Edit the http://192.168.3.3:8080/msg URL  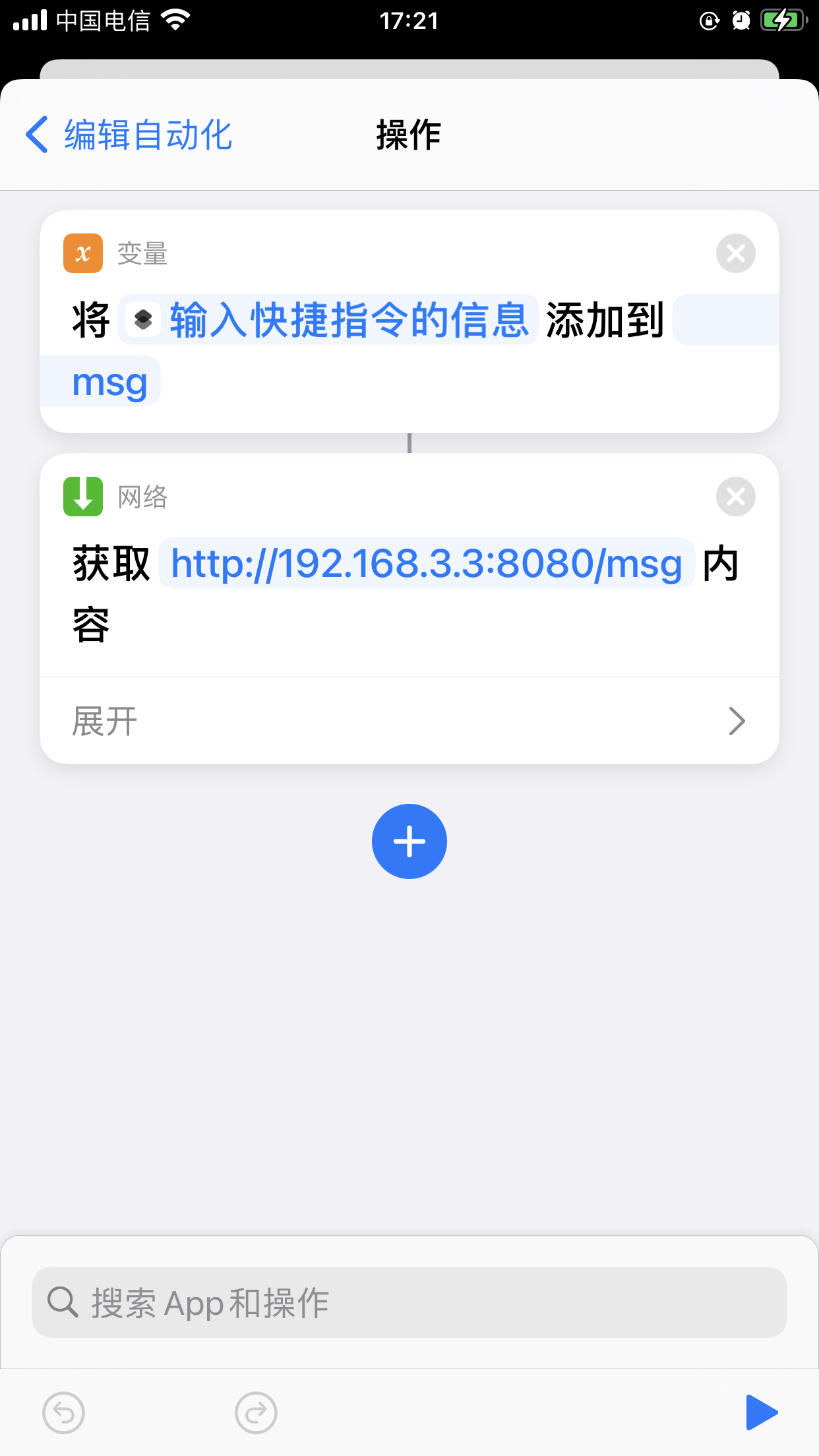pos(426,564)
